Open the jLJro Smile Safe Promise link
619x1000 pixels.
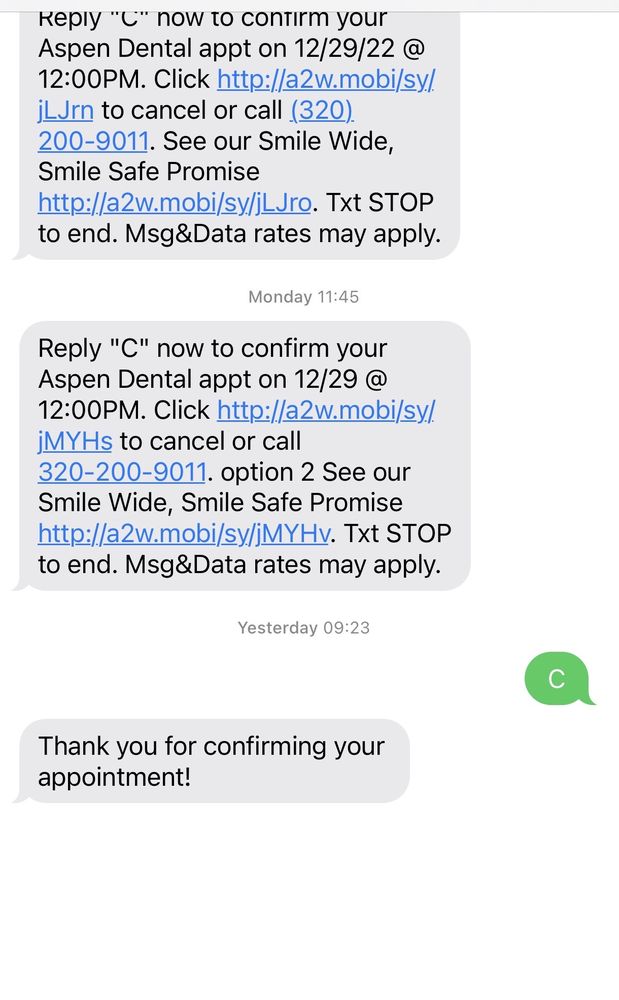click(174, 203)
